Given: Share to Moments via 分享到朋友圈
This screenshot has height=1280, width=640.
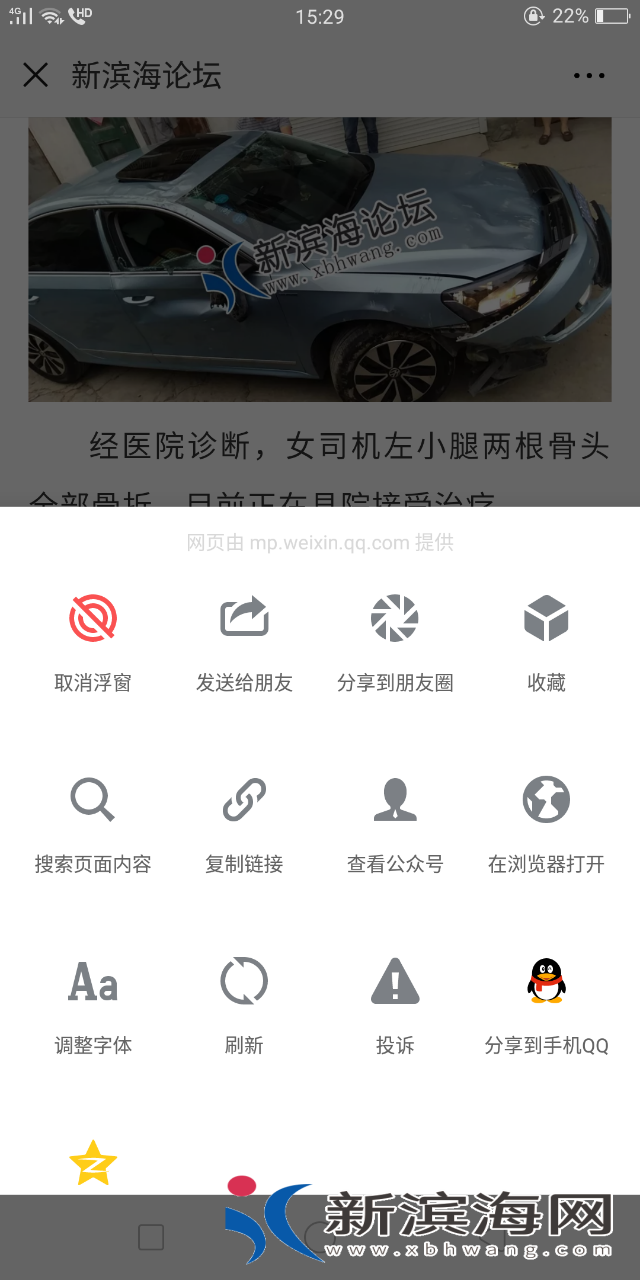Looking at the screenshot, I should coord(395,619).
